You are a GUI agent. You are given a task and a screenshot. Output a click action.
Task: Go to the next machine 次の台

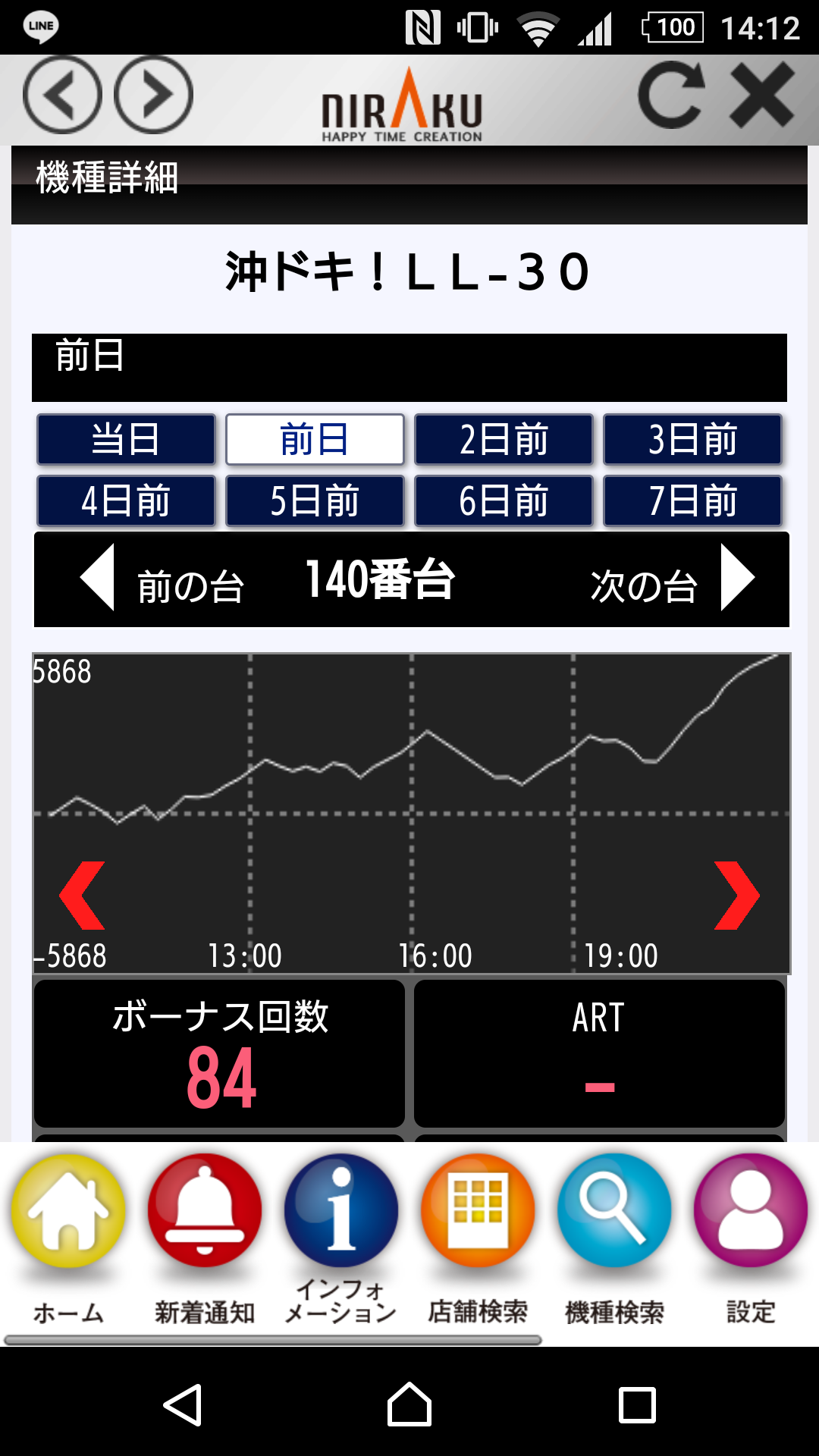tap(673, 579)
